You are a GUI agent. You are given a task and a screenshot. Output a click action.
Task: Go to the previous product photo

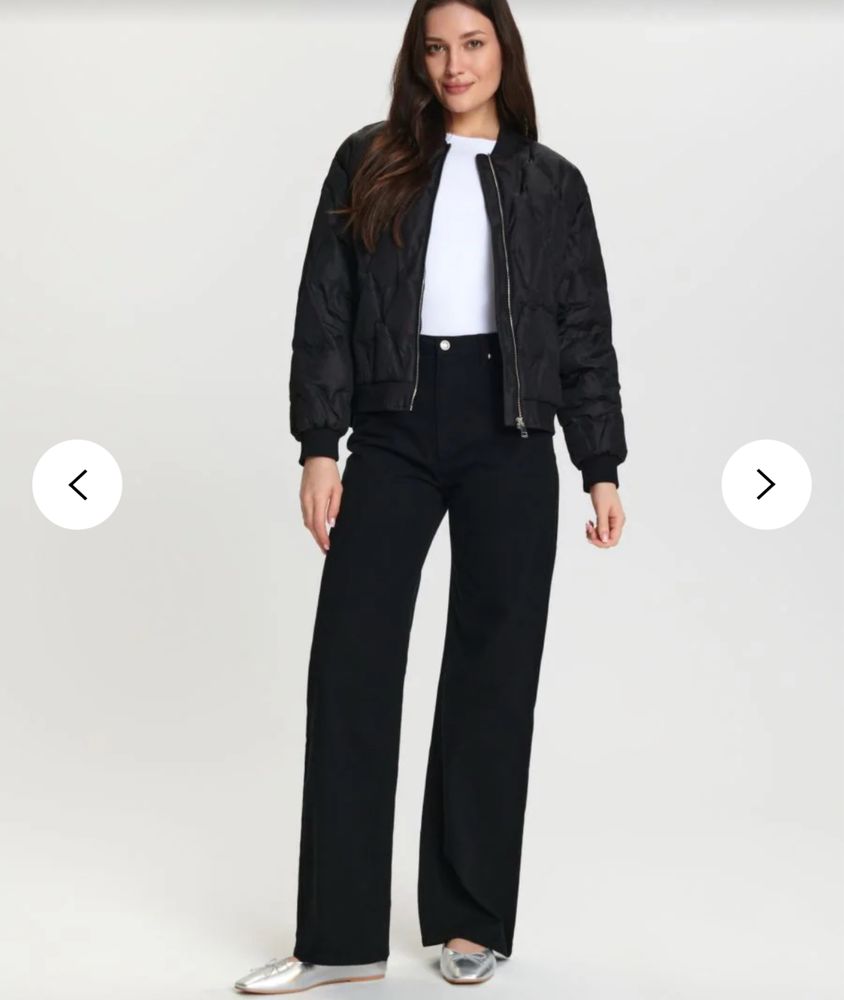[x=77, y=485]
